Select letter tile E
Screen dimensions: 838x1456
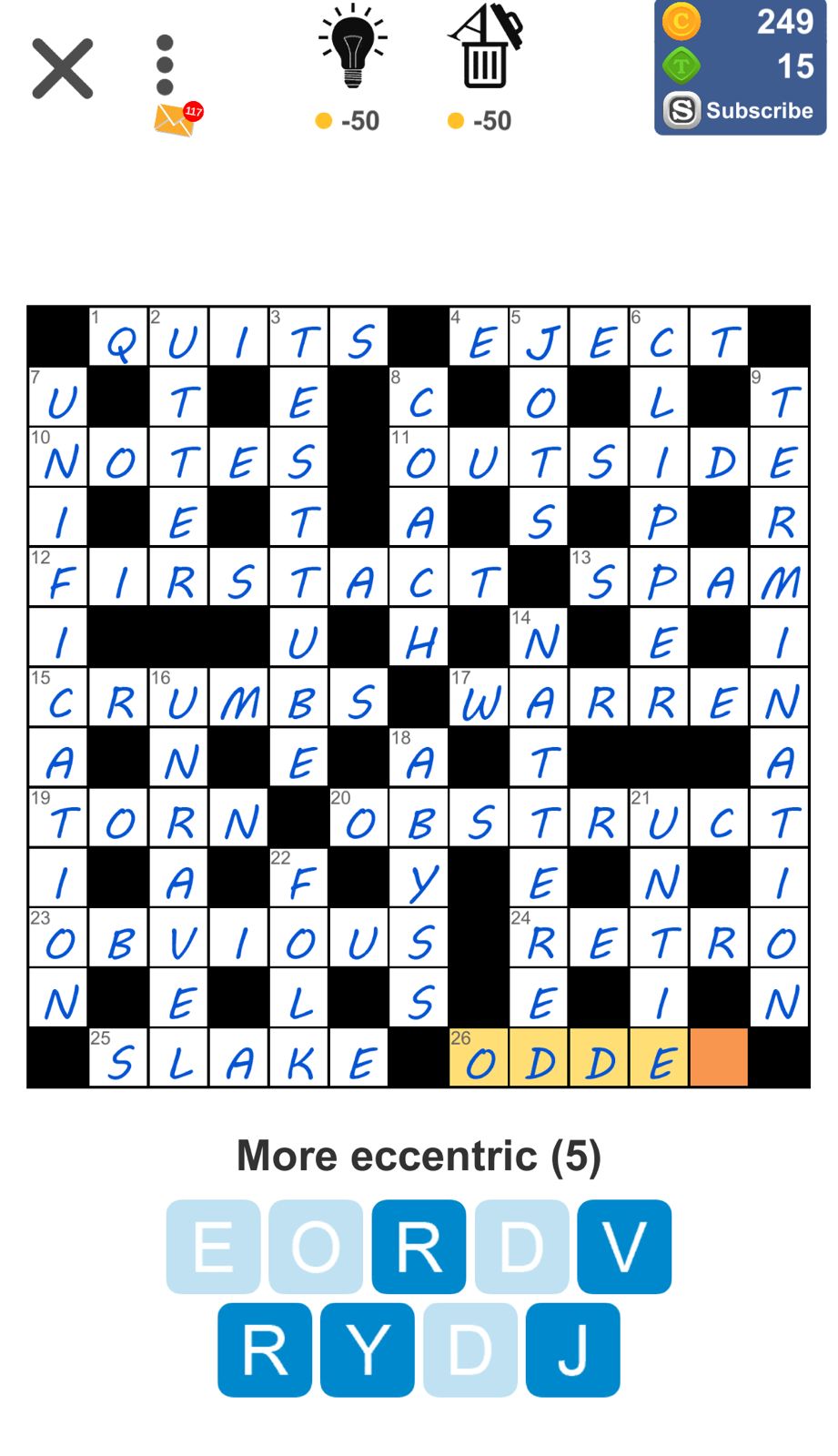pyautogui.click(x=212, y=1245)
